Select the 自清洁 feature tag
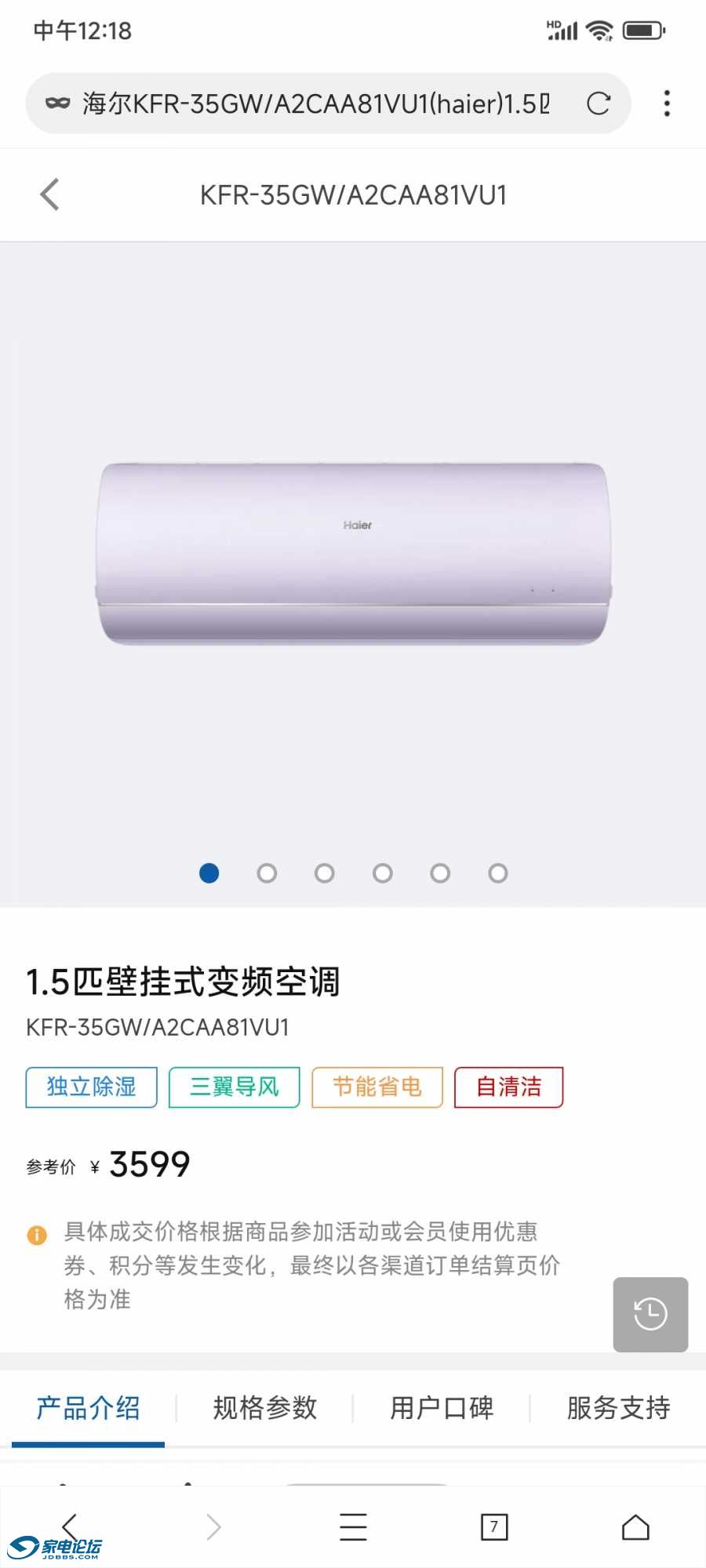Screen dimensions: 706x1568 click(x=508, y=1087)
